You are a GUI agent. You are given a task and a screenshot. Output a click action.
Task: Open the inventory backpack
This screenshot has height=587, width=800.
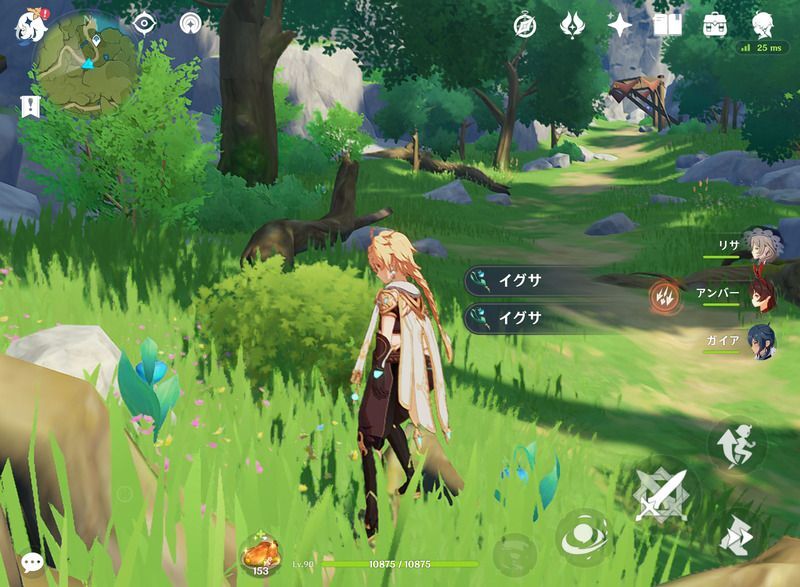(715, 25)
